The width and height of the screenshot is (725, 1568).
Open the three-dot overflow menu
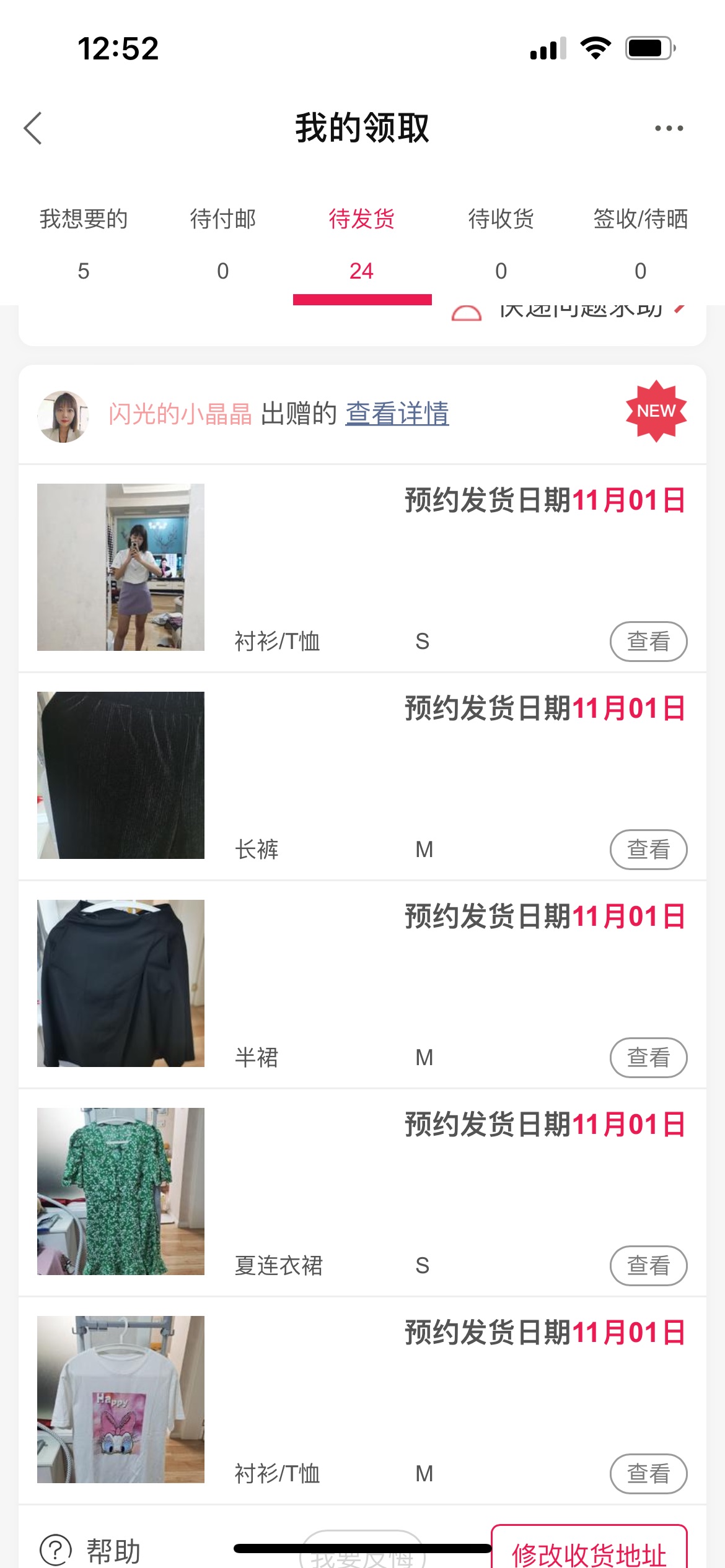tap(669, 128)
